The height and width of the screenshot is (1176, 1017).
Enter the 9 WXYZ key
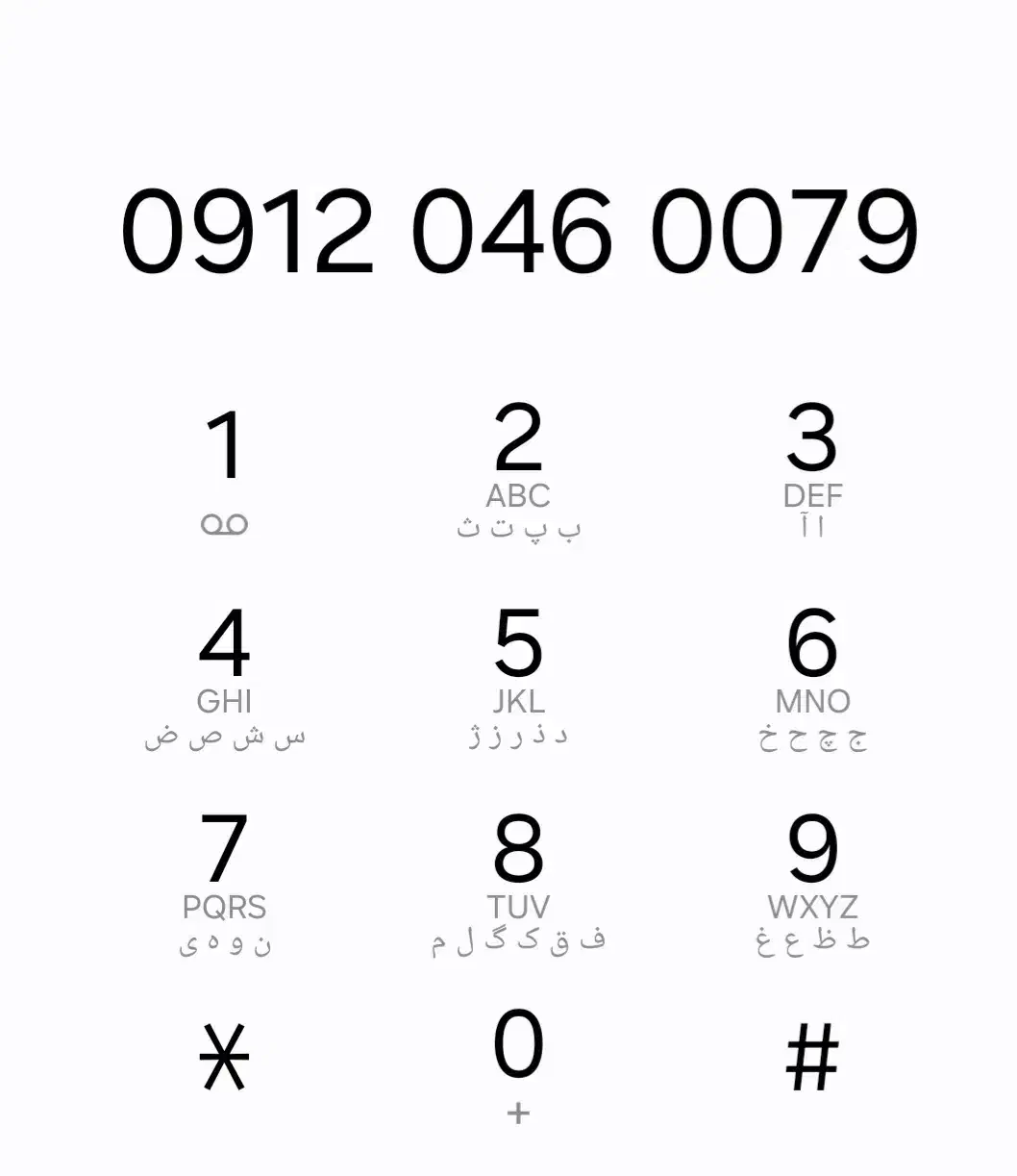(x=812, y=878)
